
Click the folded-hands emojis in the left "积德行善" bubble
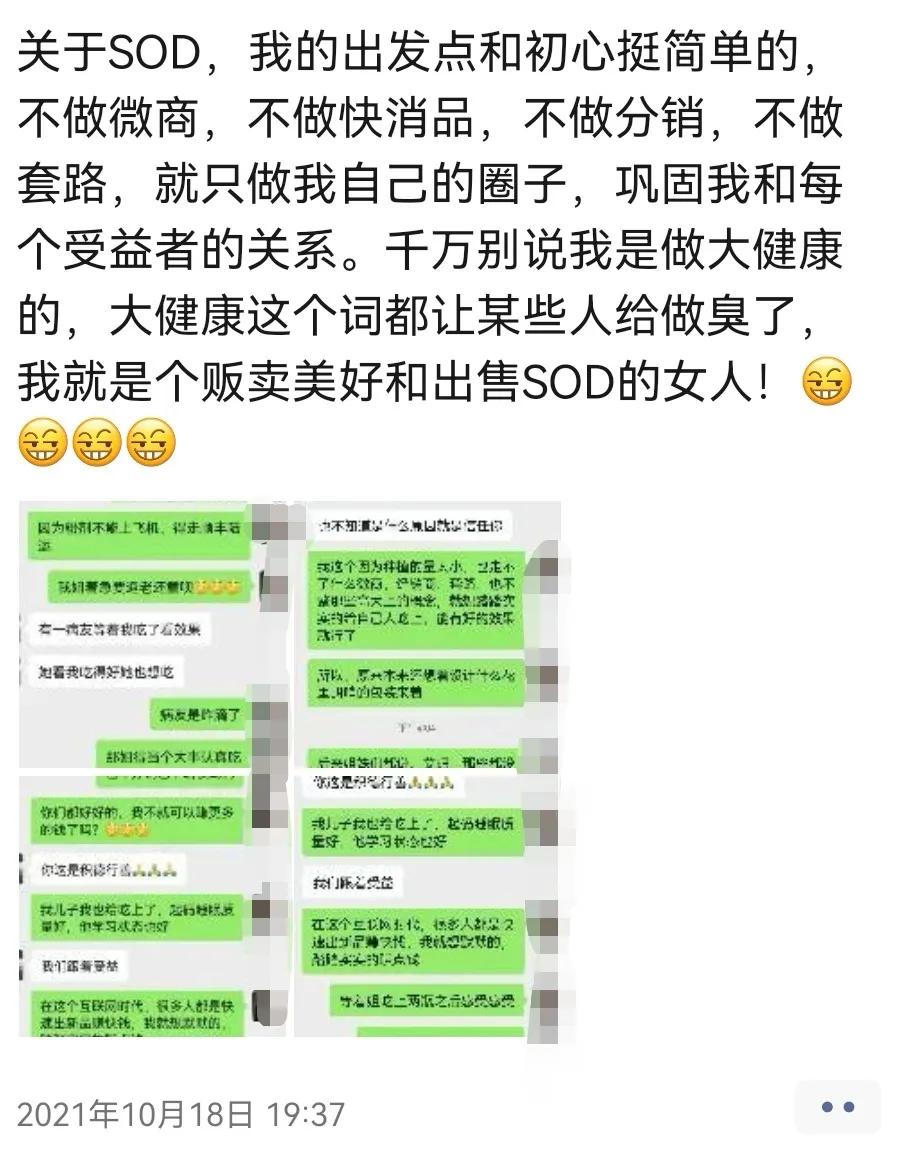(x=157, y=869)
